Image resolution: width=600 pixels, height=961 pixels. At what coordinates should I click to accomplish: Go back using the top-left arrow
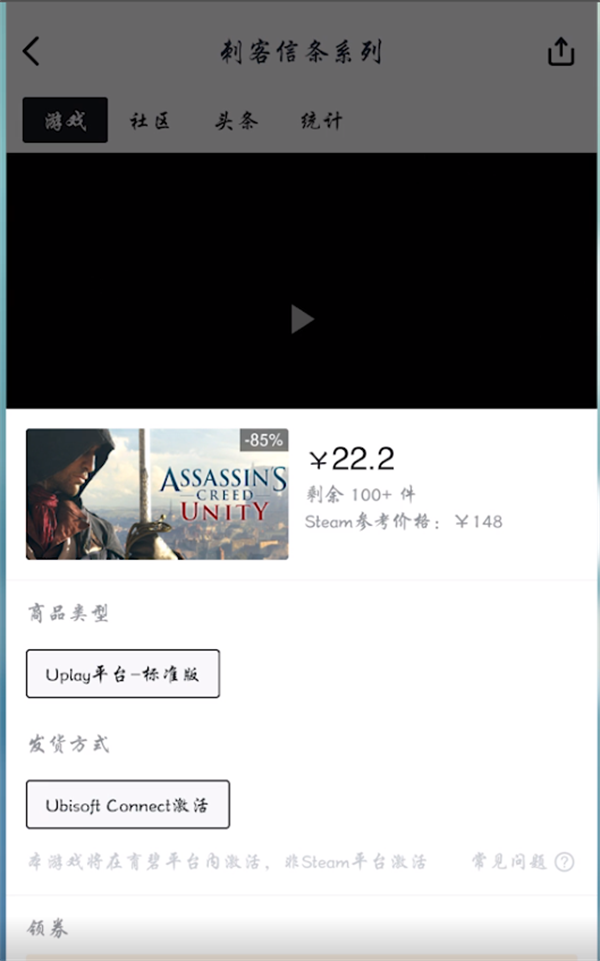[32, 52]
